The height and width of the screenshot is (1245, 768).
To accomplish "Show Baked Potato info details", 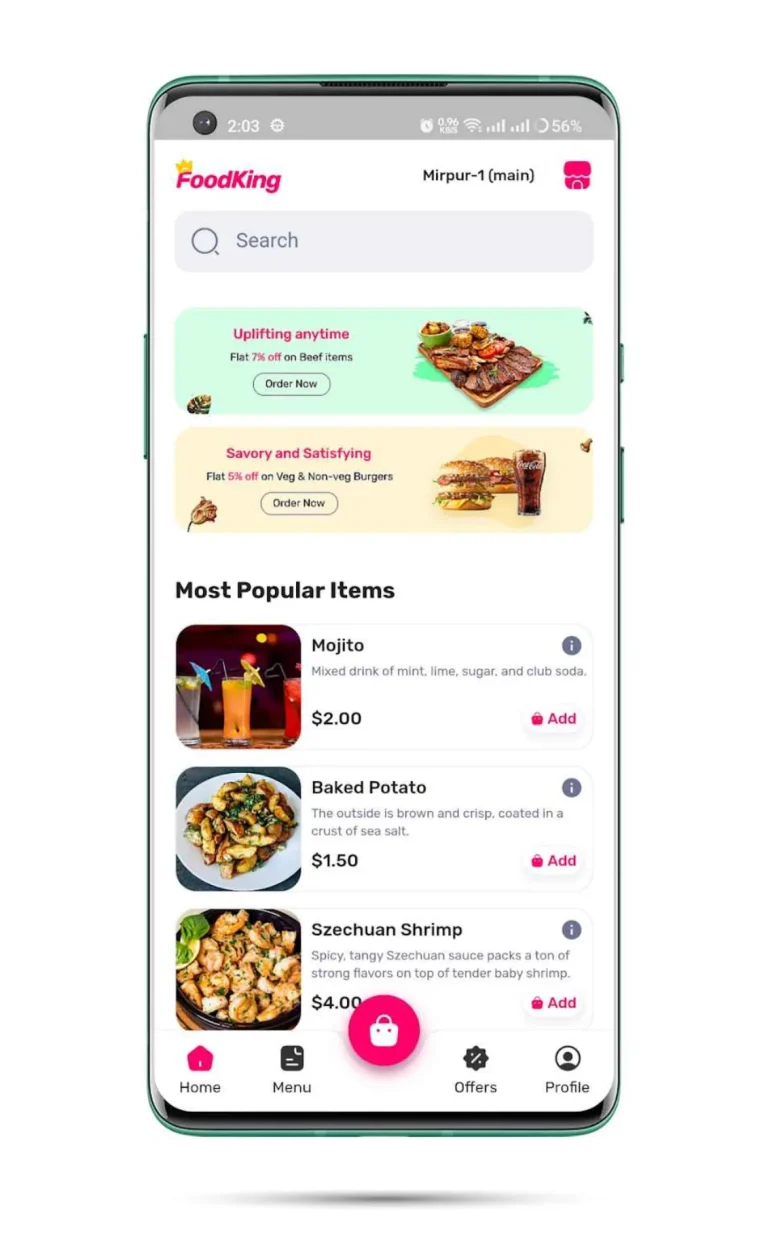I will (571, 788).
